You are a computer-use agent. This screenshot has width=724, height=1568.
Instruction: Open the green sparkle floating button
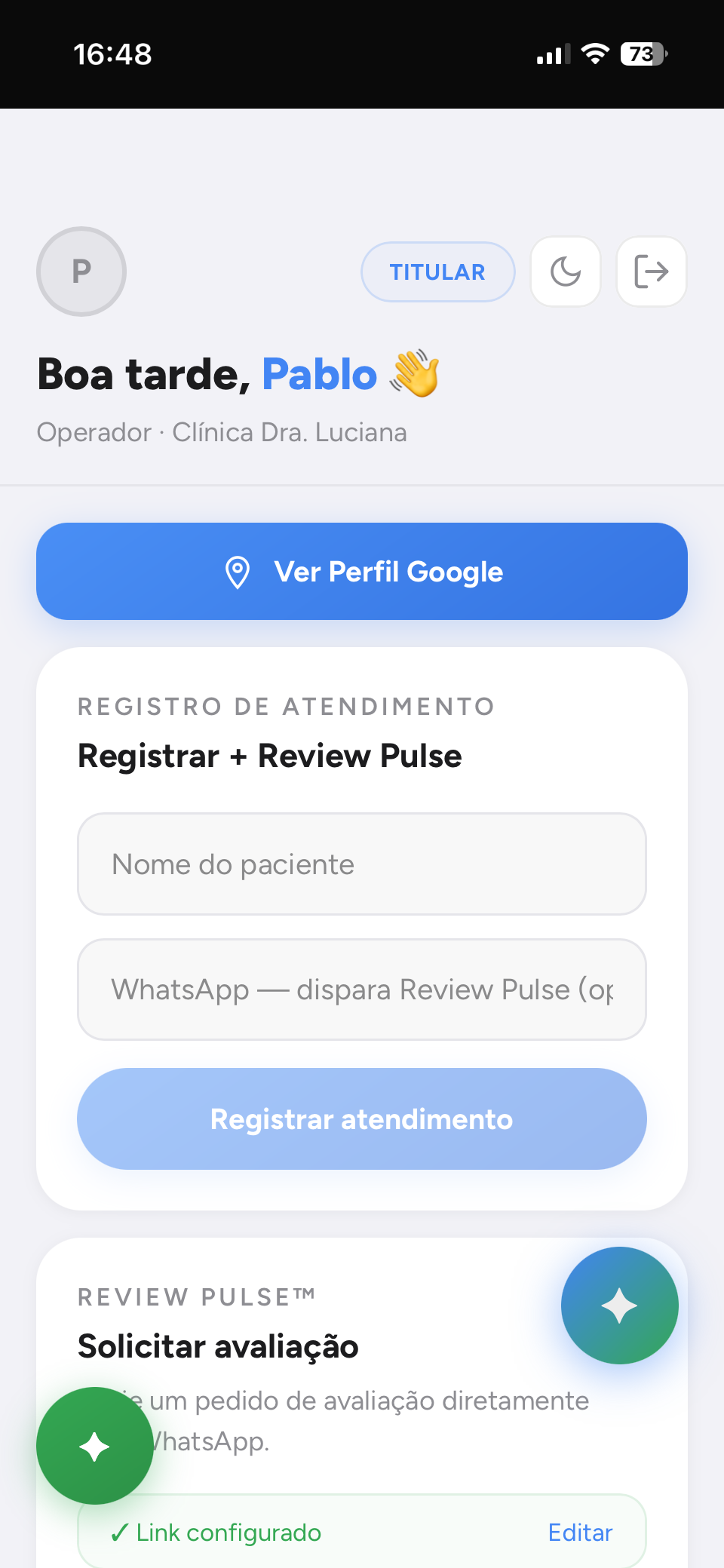click(x=95, y=1446)
